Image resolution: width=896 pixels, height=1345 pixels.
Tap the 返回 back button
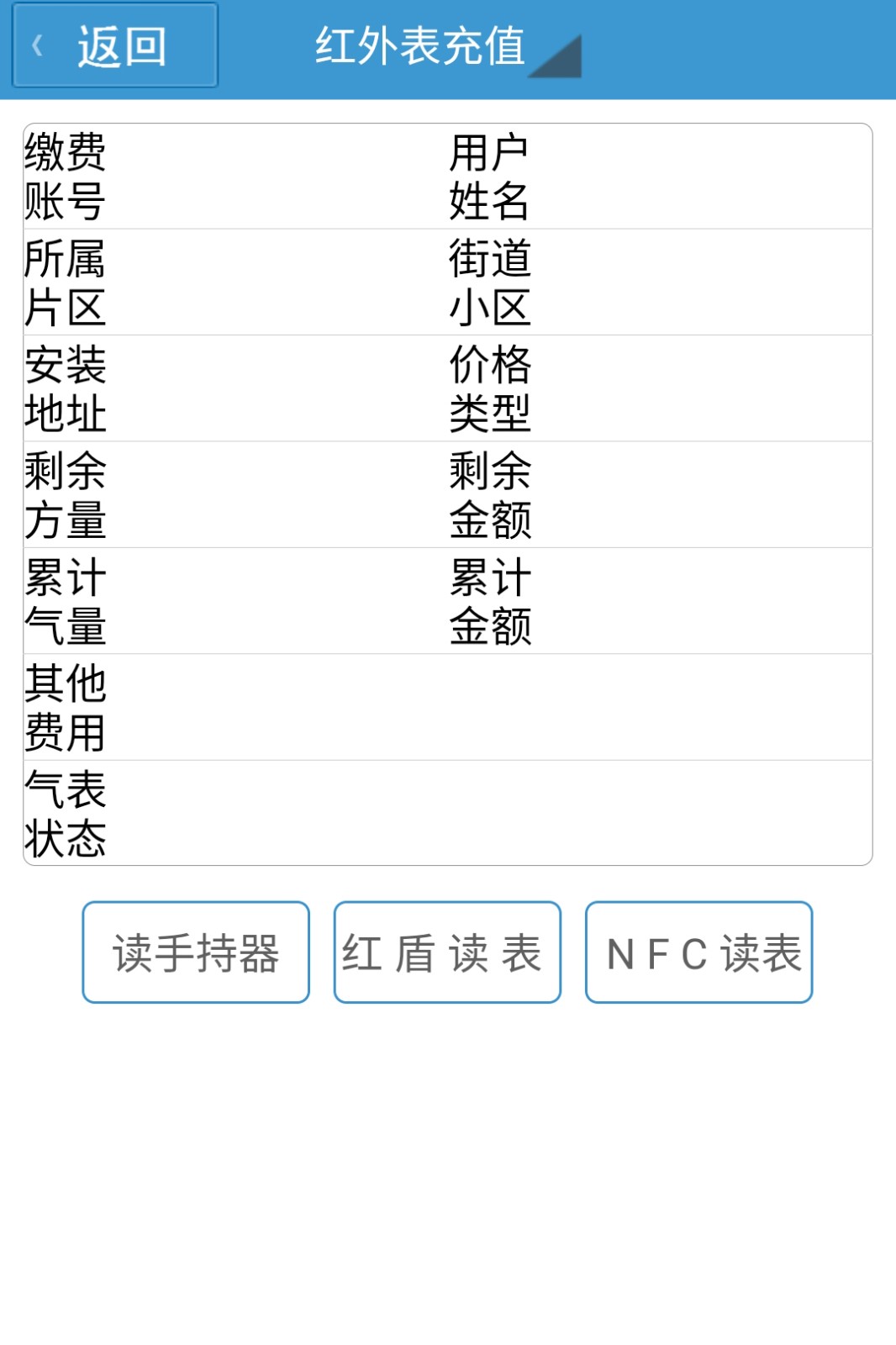click(115, 45)
